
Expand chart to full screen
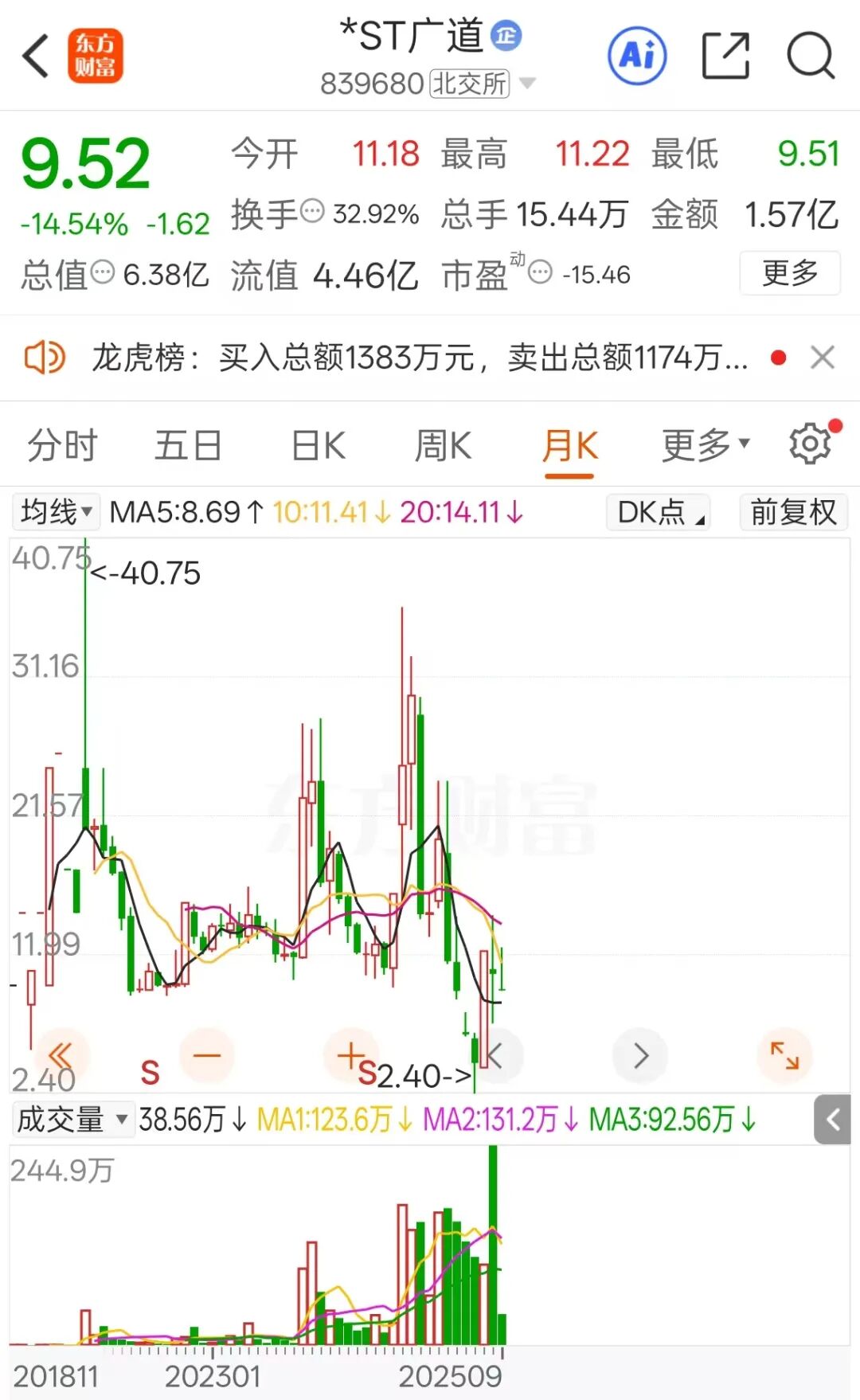[784, 1056]
